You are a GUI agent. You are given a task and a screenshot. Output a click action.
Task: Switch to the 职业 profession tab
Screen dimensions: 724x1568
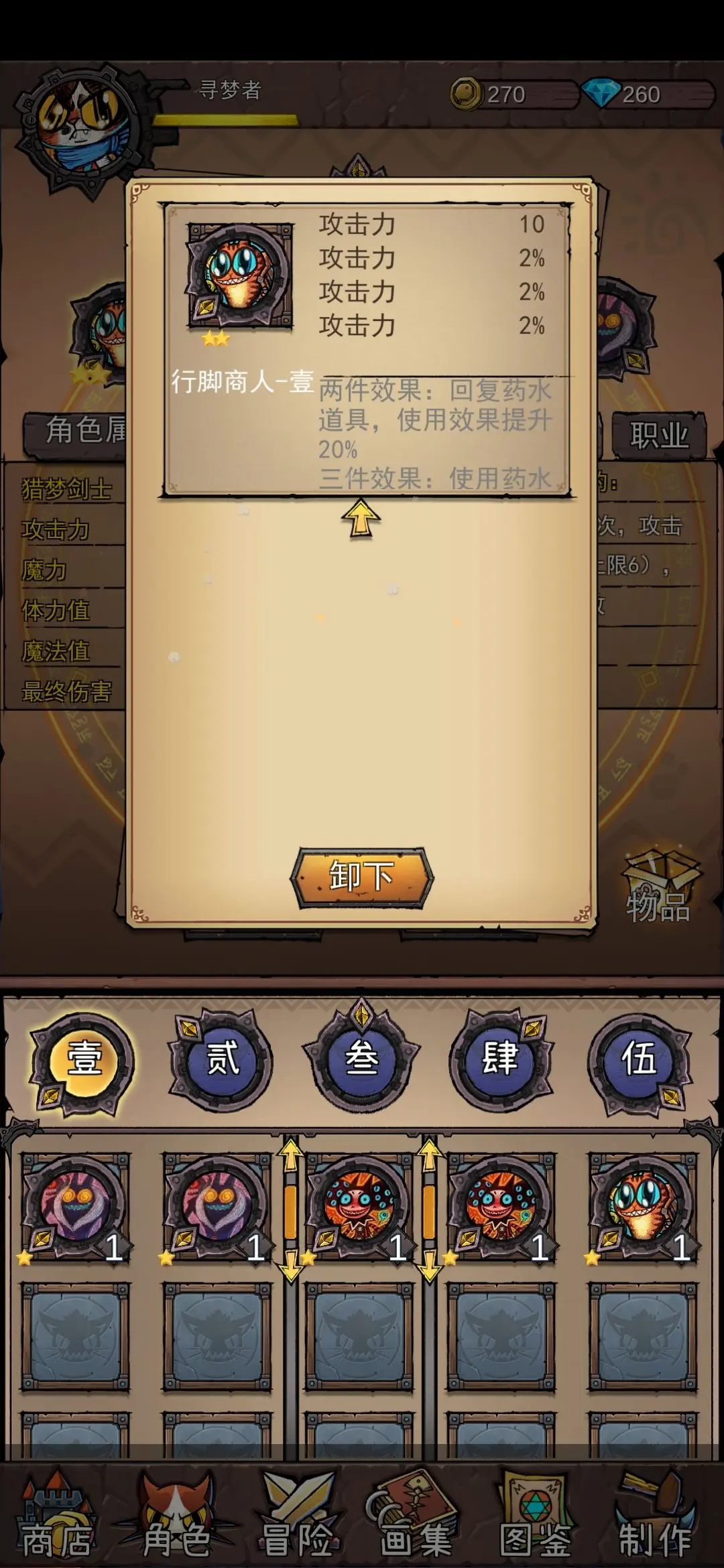(660, 436)
